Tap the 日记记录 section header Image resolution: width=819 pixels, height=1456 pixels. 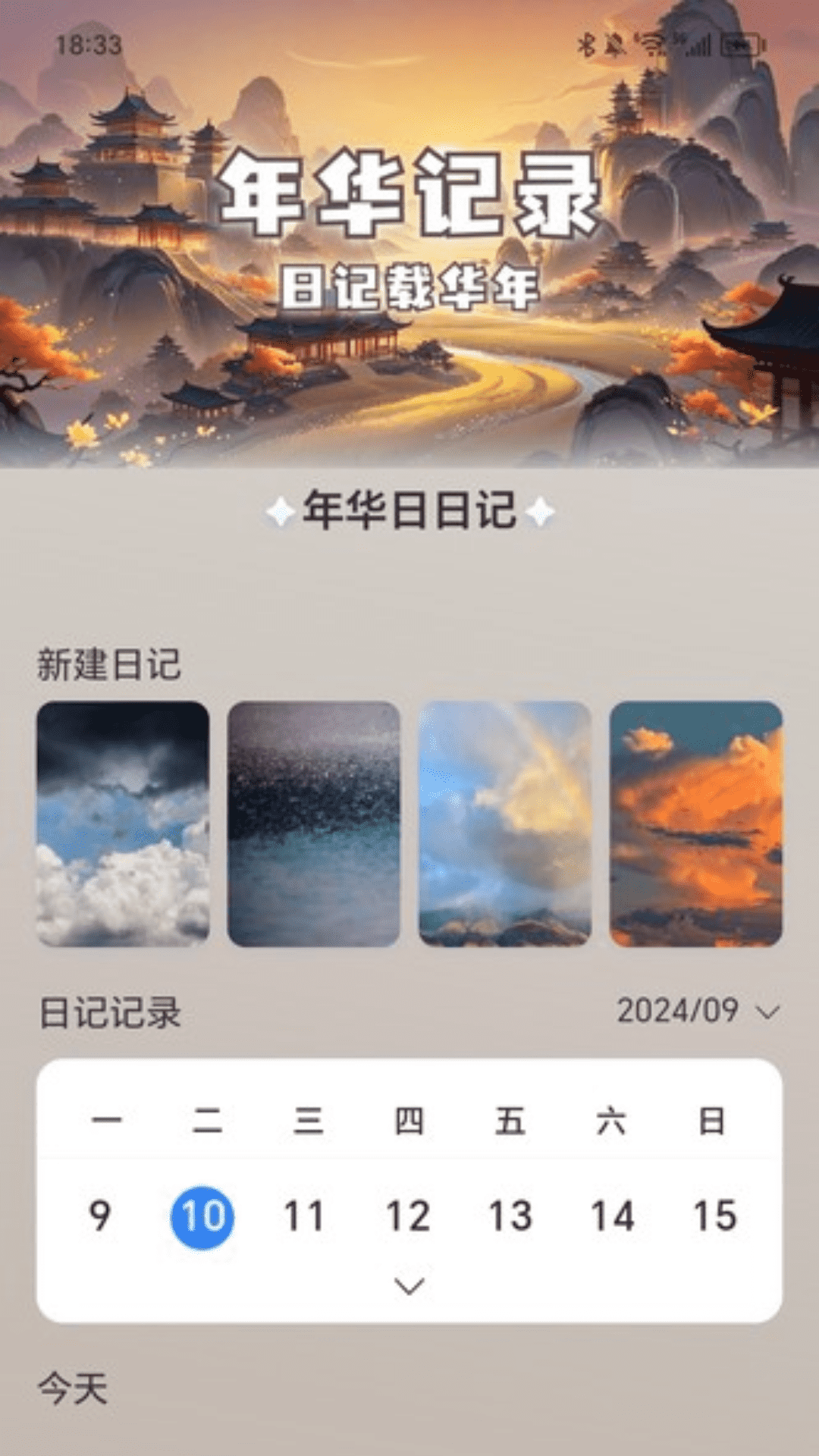[110, 1010]
